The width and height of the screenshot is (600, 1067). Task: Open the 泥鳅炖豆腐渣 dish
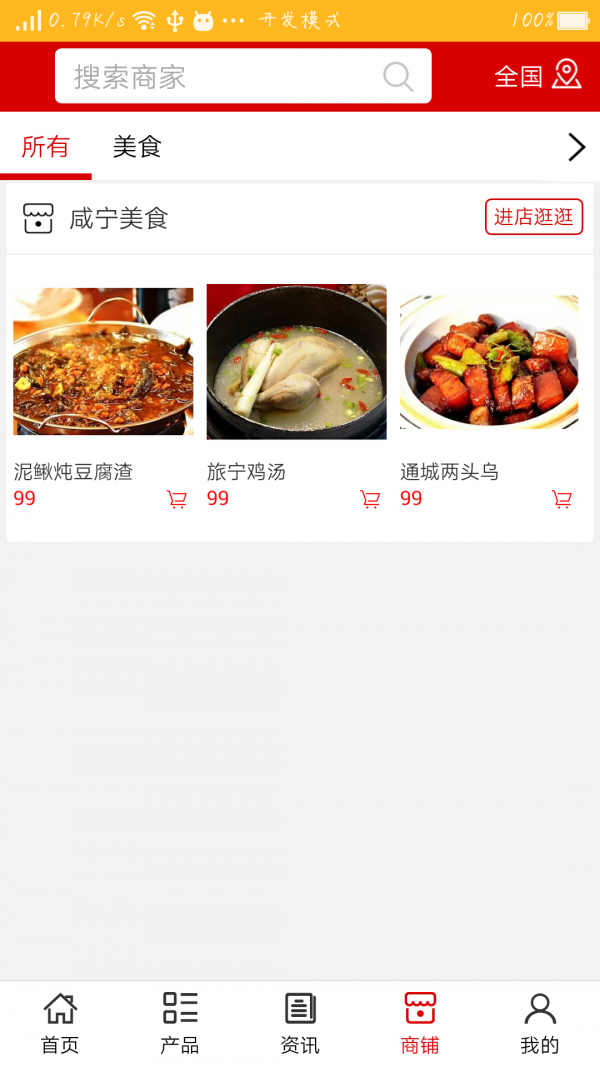click(103, 362)
